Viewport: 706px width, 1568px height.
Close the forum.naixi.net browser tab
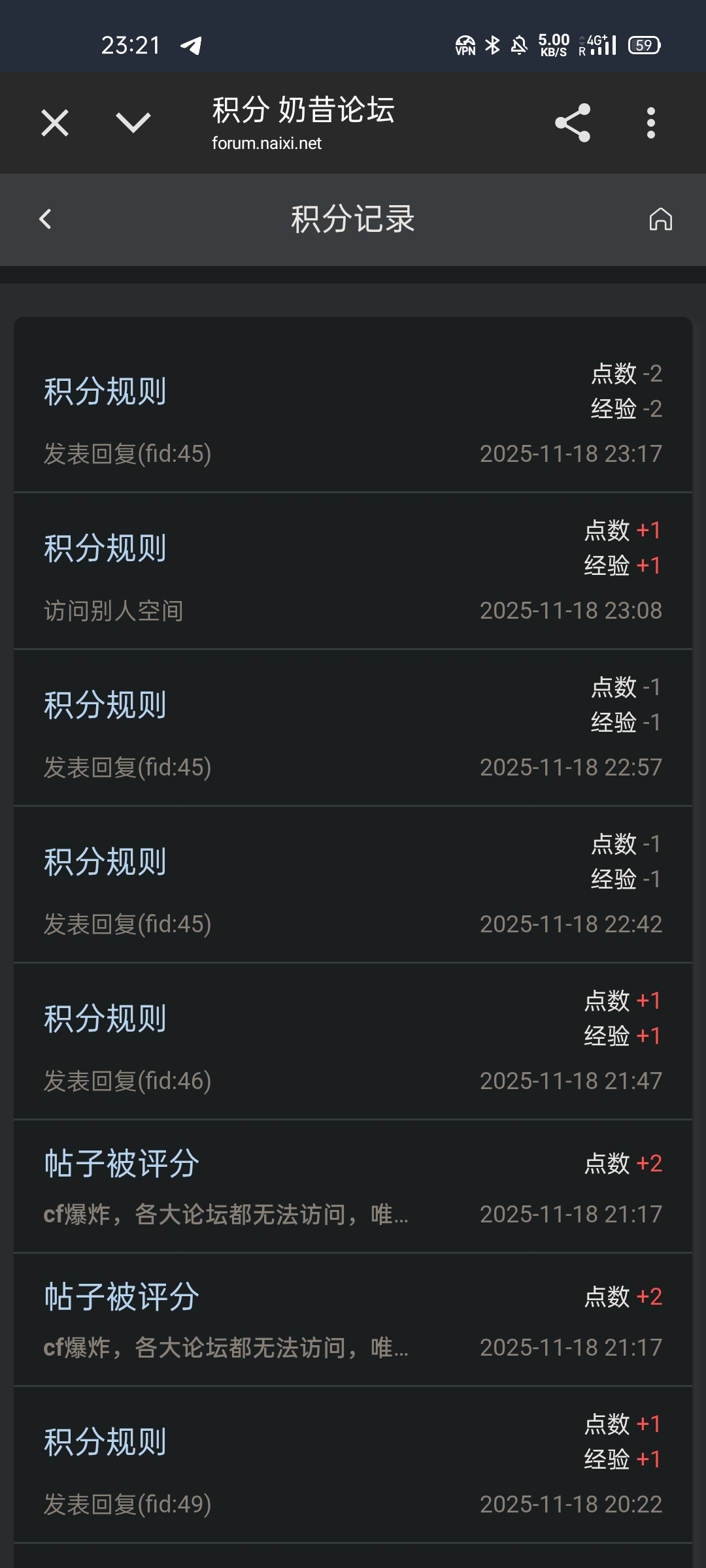click(x=55, y=123)
